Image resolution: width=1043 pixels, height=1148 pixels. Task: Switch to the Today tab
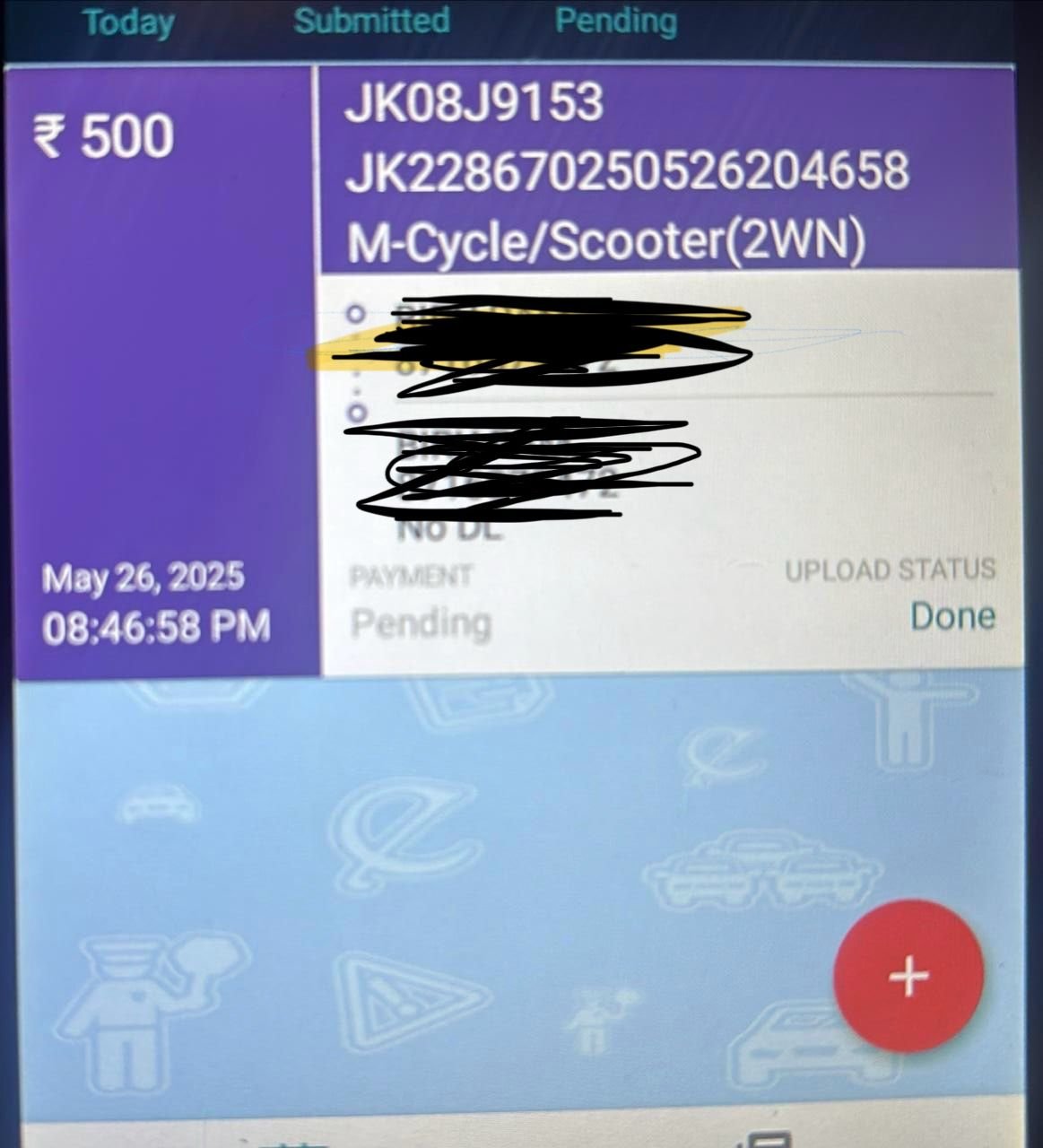[128, 22]
